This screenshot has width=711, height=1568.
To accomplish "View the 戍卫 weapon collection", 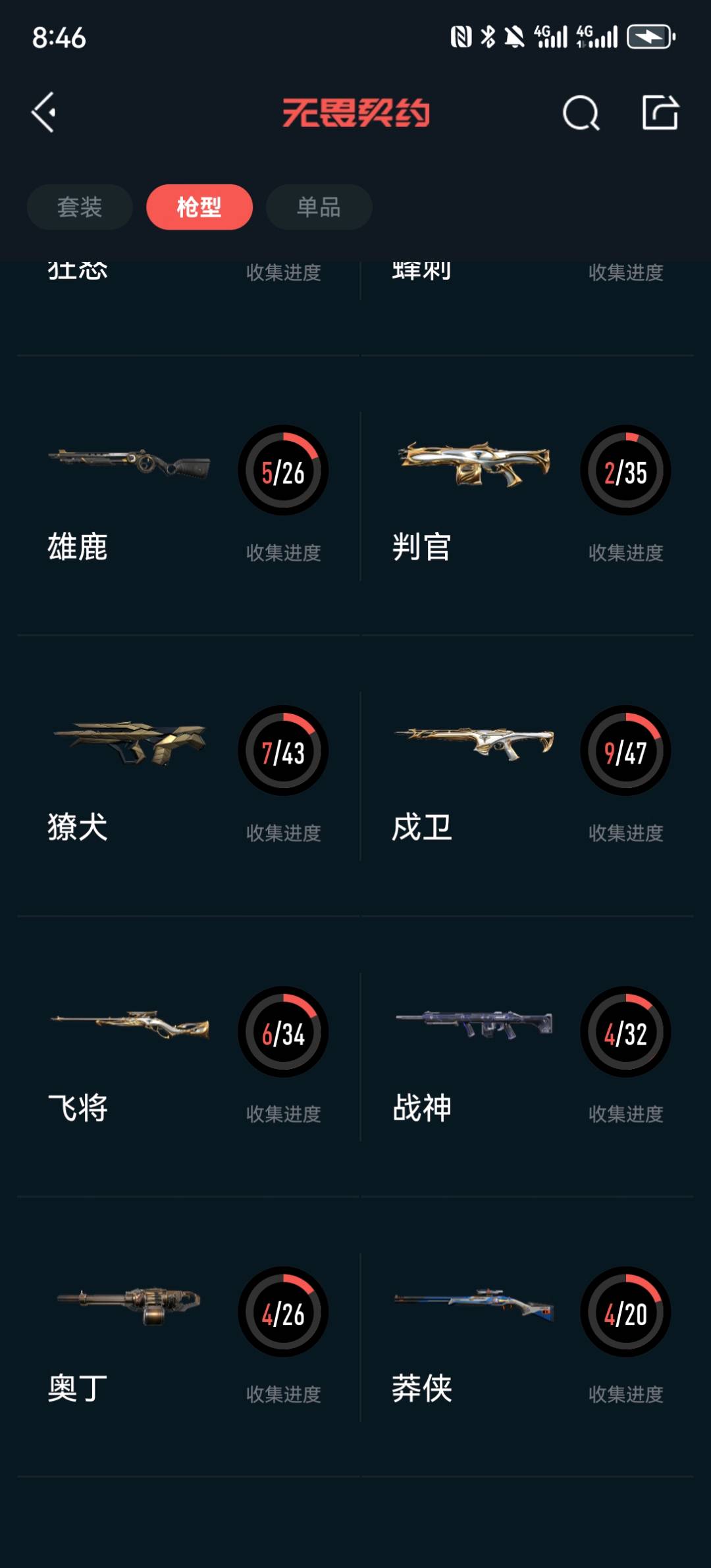I will [529, 776].
